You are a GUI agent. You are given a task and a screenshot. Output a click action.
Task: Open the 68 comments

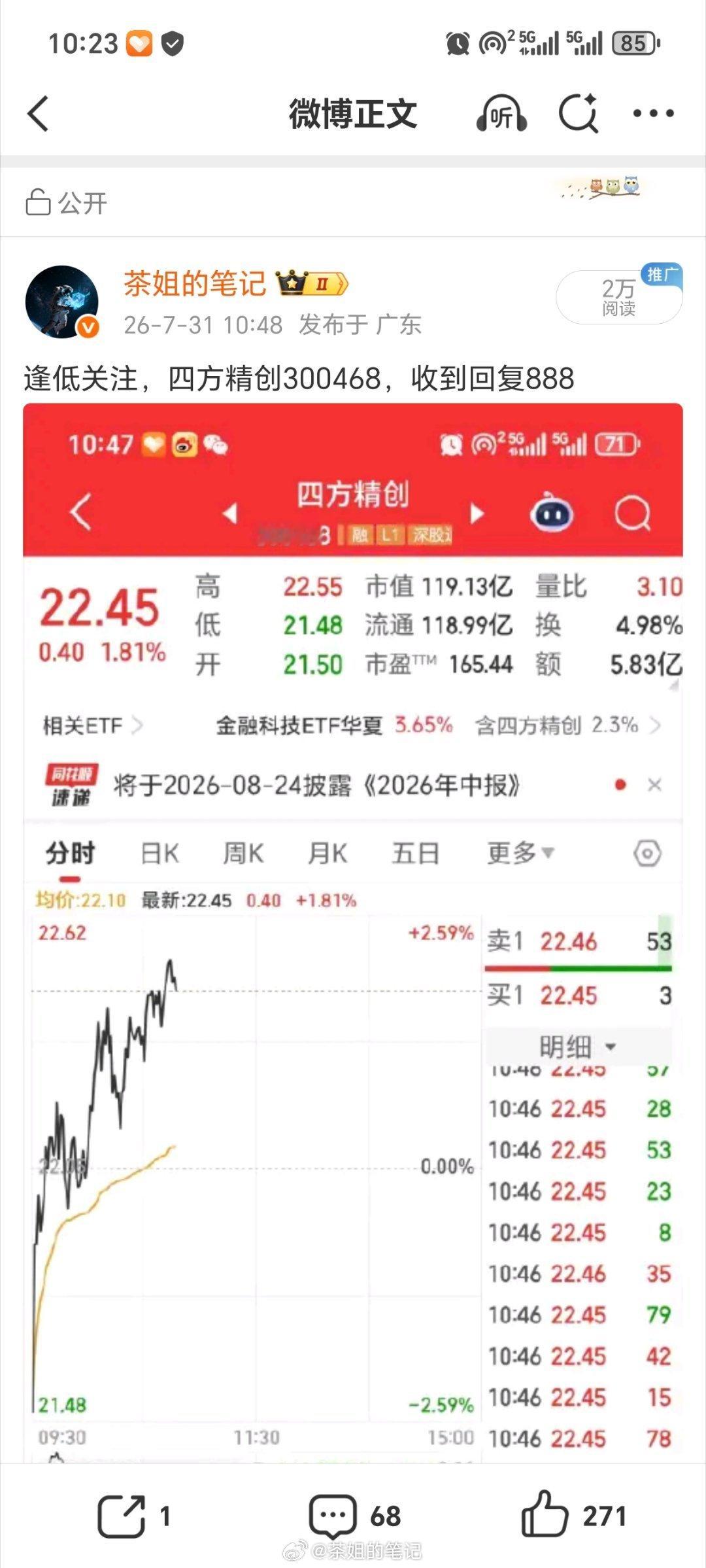pos(354,1516)
